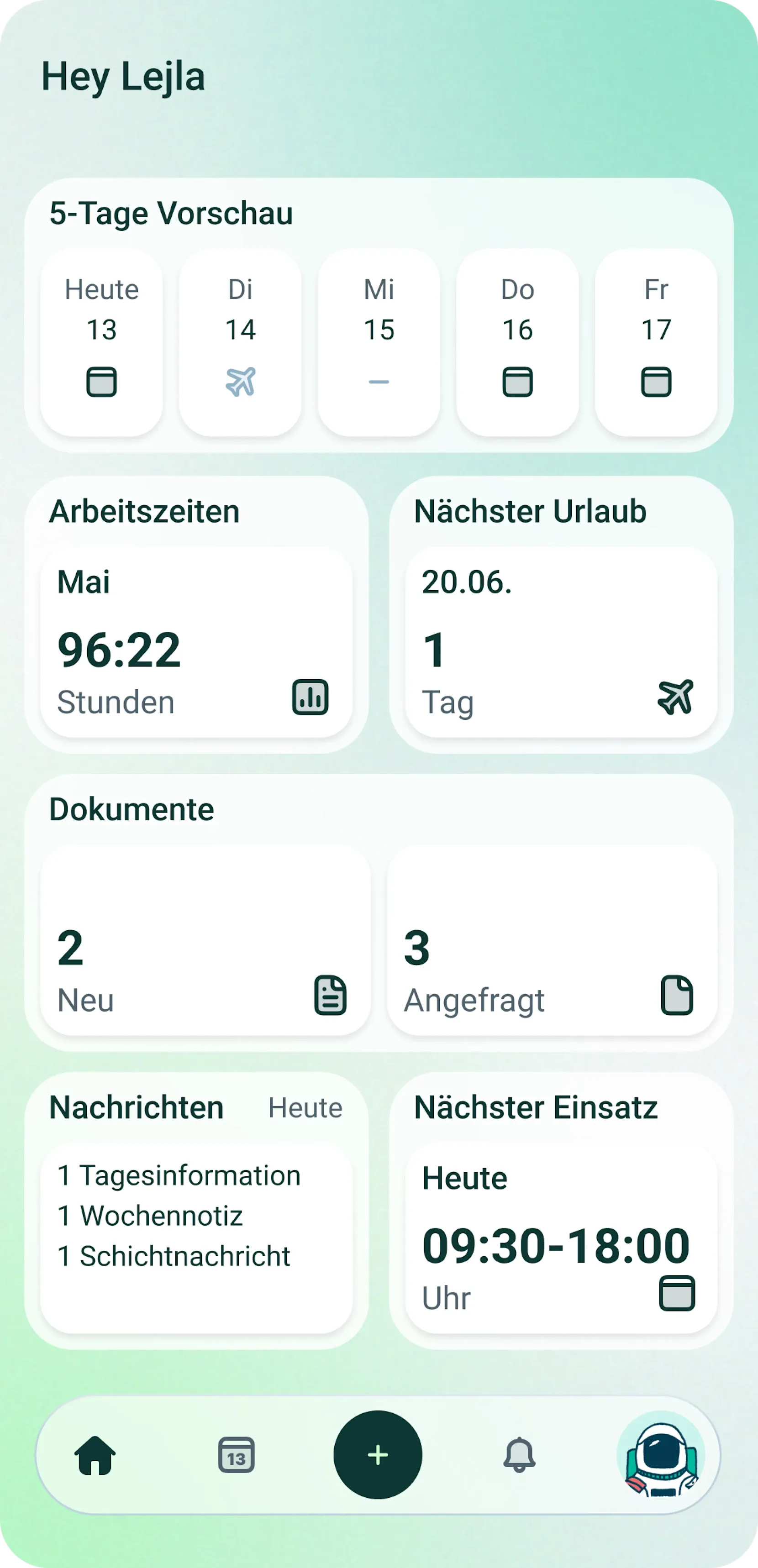Select Friday Fr 17 in the preview
The width and height of the screenshot is (758, 1568).
656,342
